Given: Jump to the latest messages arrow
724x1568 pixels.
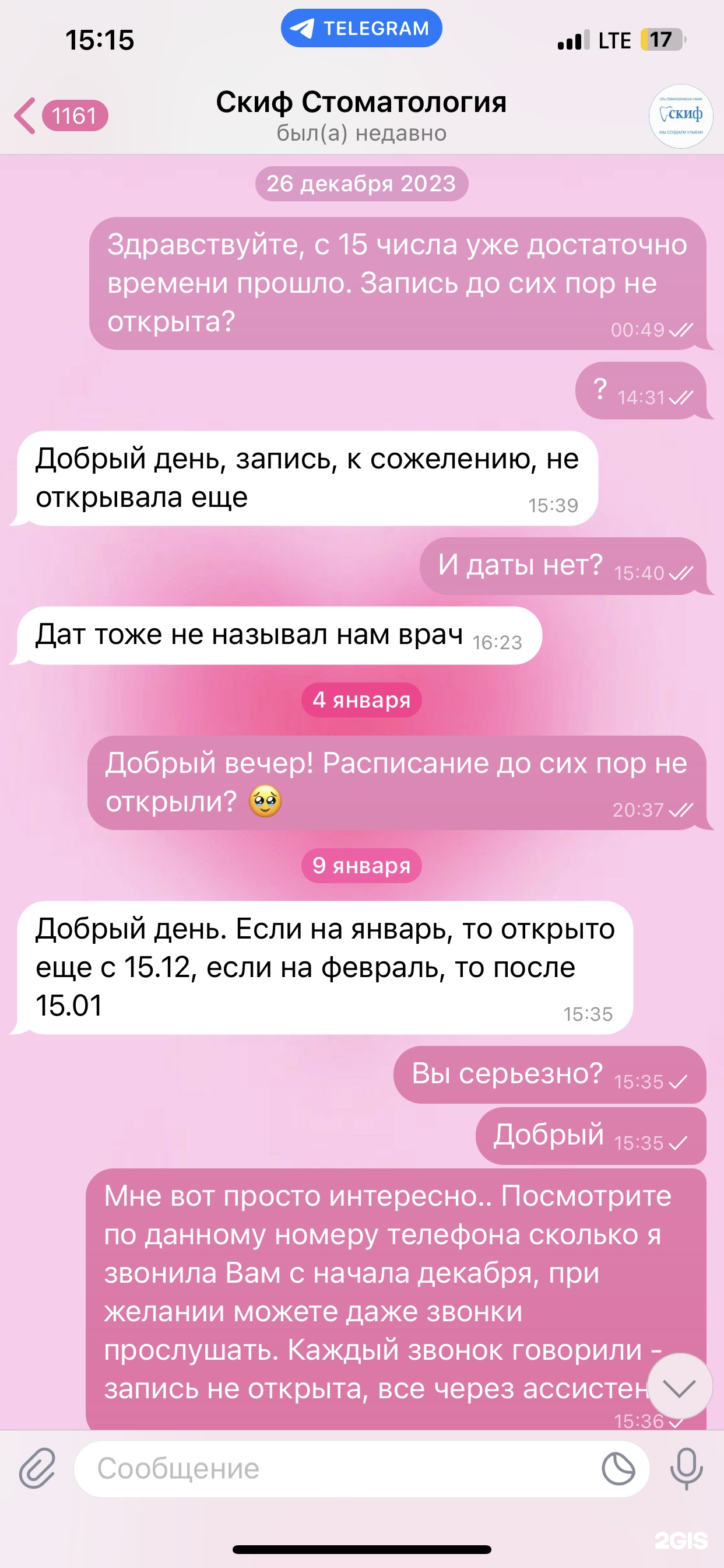Looking at the screenshot, I should point(680,1387).
